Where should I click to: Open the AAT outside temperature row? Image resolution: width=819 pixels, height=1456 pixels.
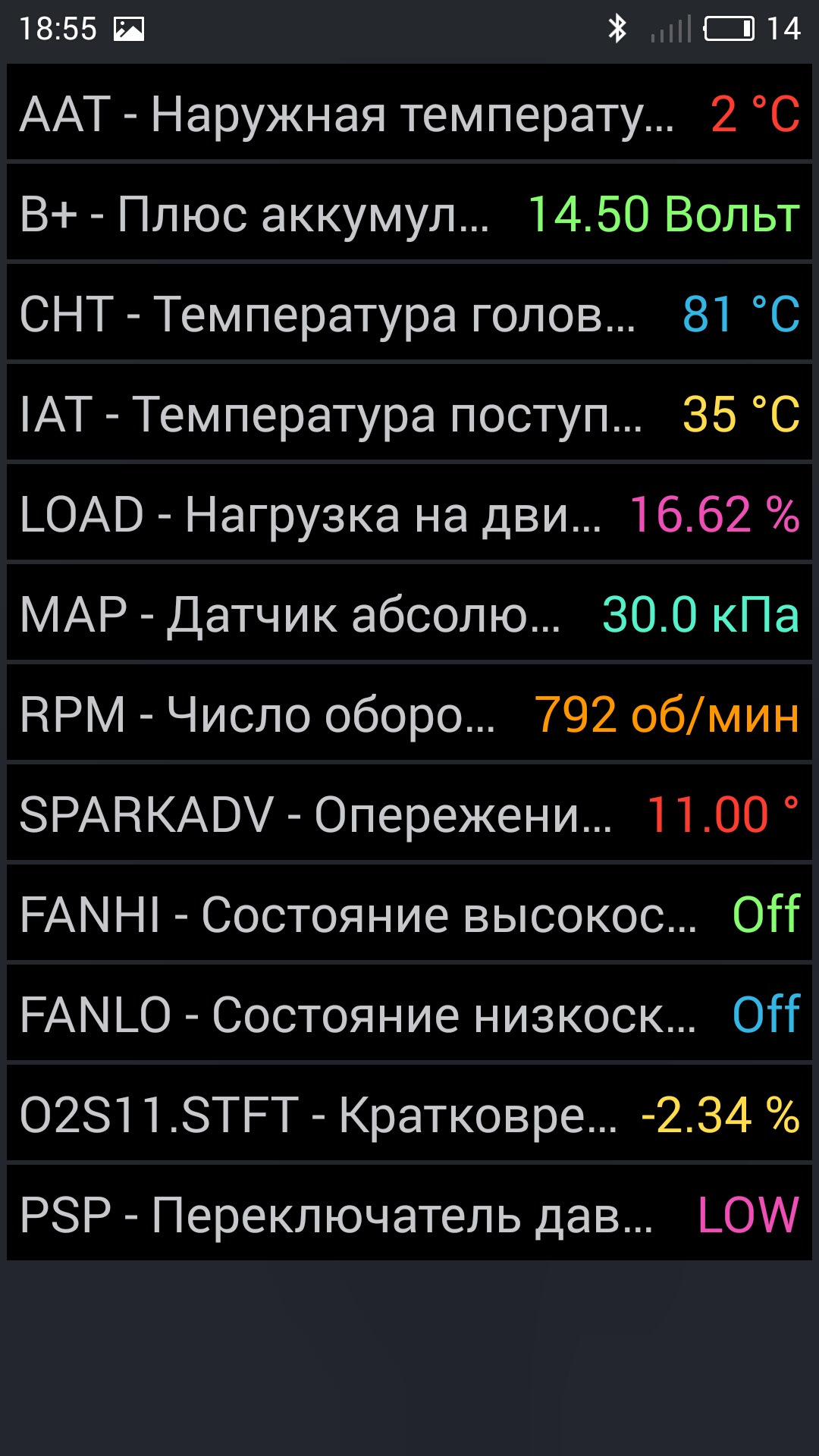409,114
